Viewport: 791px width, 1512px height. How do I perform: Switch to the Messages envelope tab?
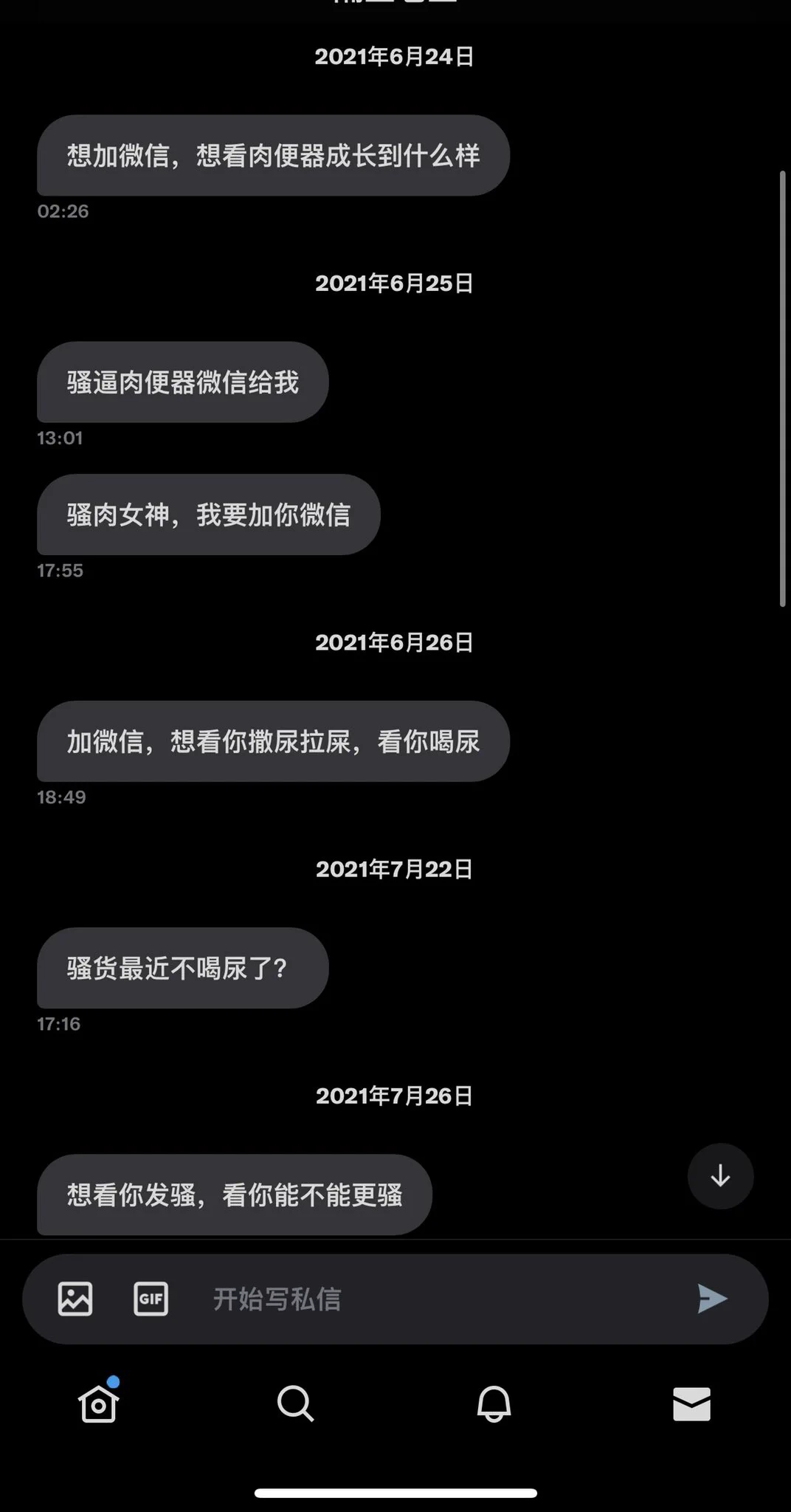tap(691, 1403)
